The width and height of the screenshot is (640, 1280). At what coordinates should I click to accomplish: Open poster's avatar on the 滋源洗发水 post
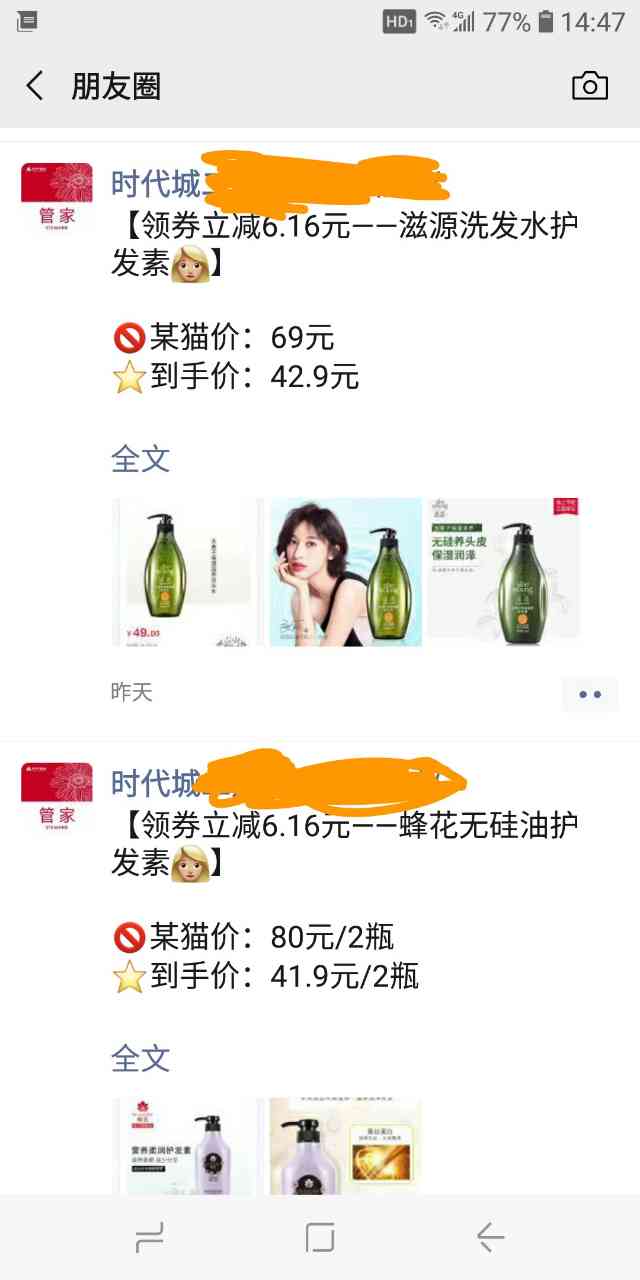(x=57, y=198)
